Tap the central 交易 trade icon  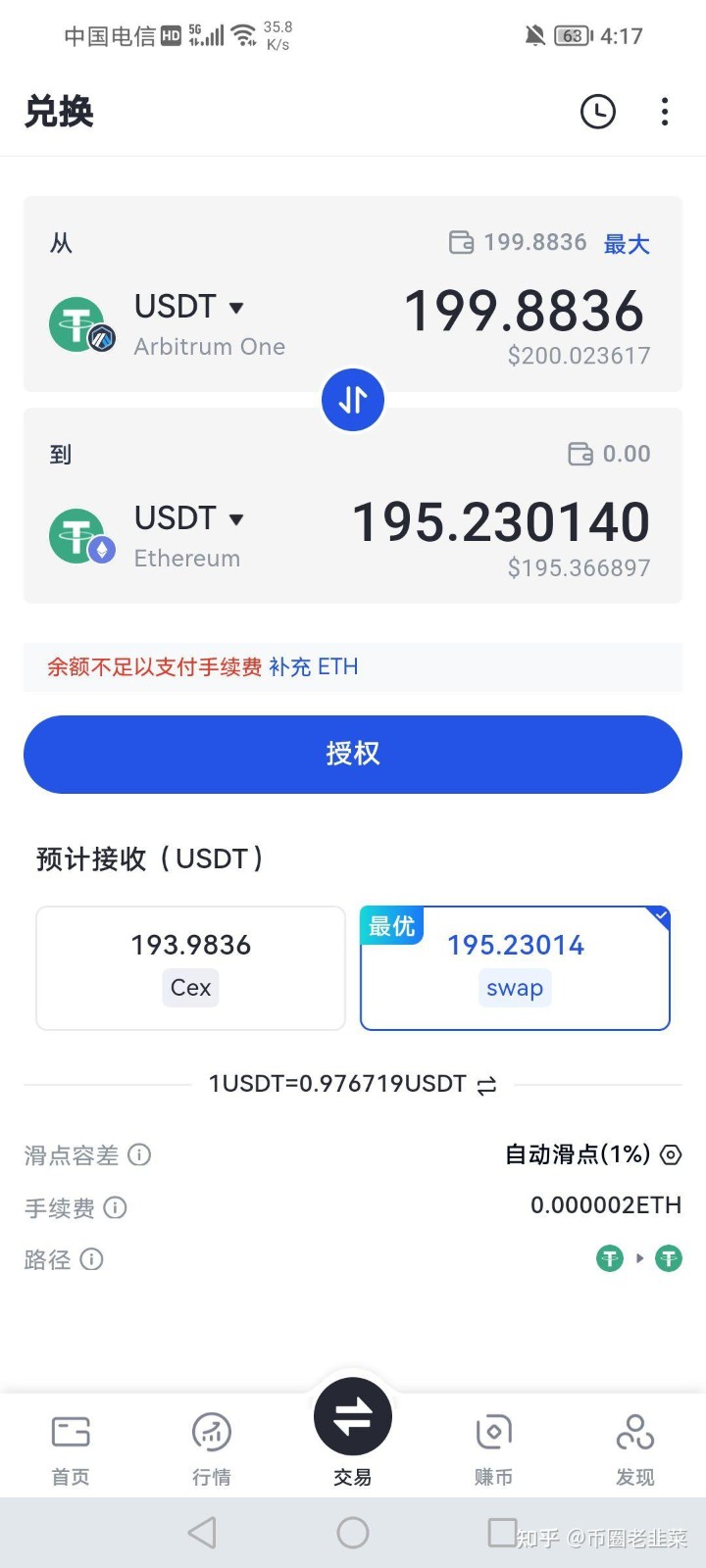(353, 1415)
